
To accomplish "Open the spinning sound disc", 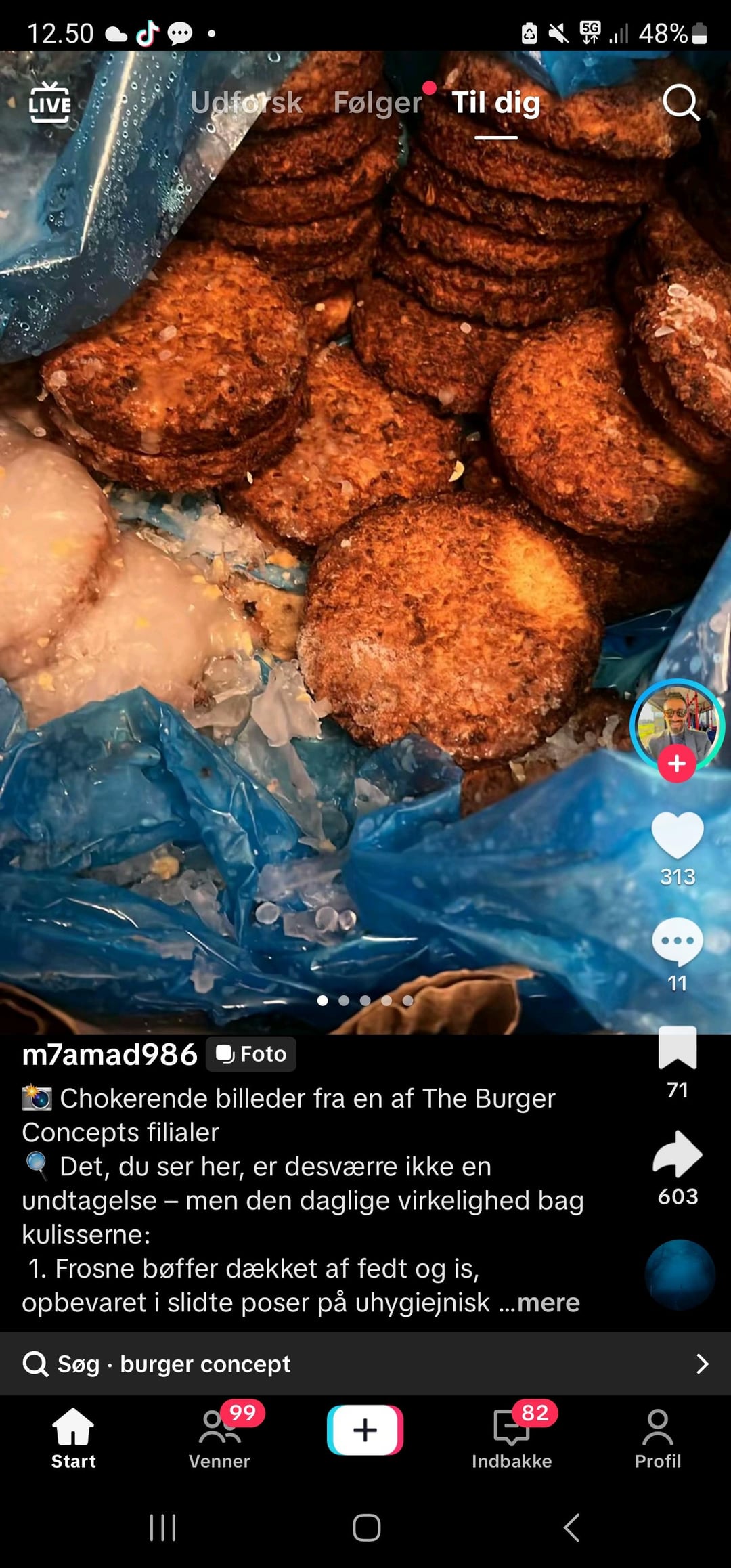I will [x=680, y=1275].
